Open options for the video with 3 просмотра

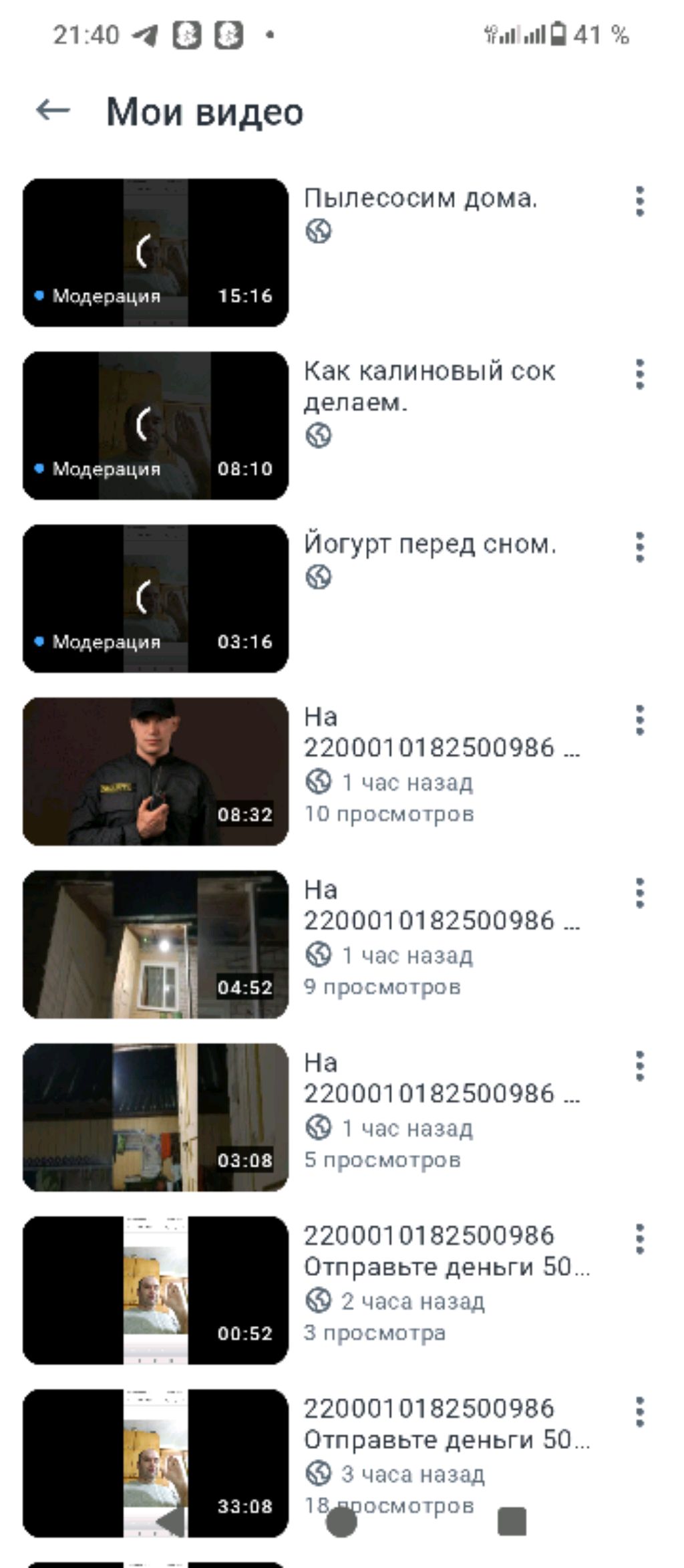tap(639, 1239)
